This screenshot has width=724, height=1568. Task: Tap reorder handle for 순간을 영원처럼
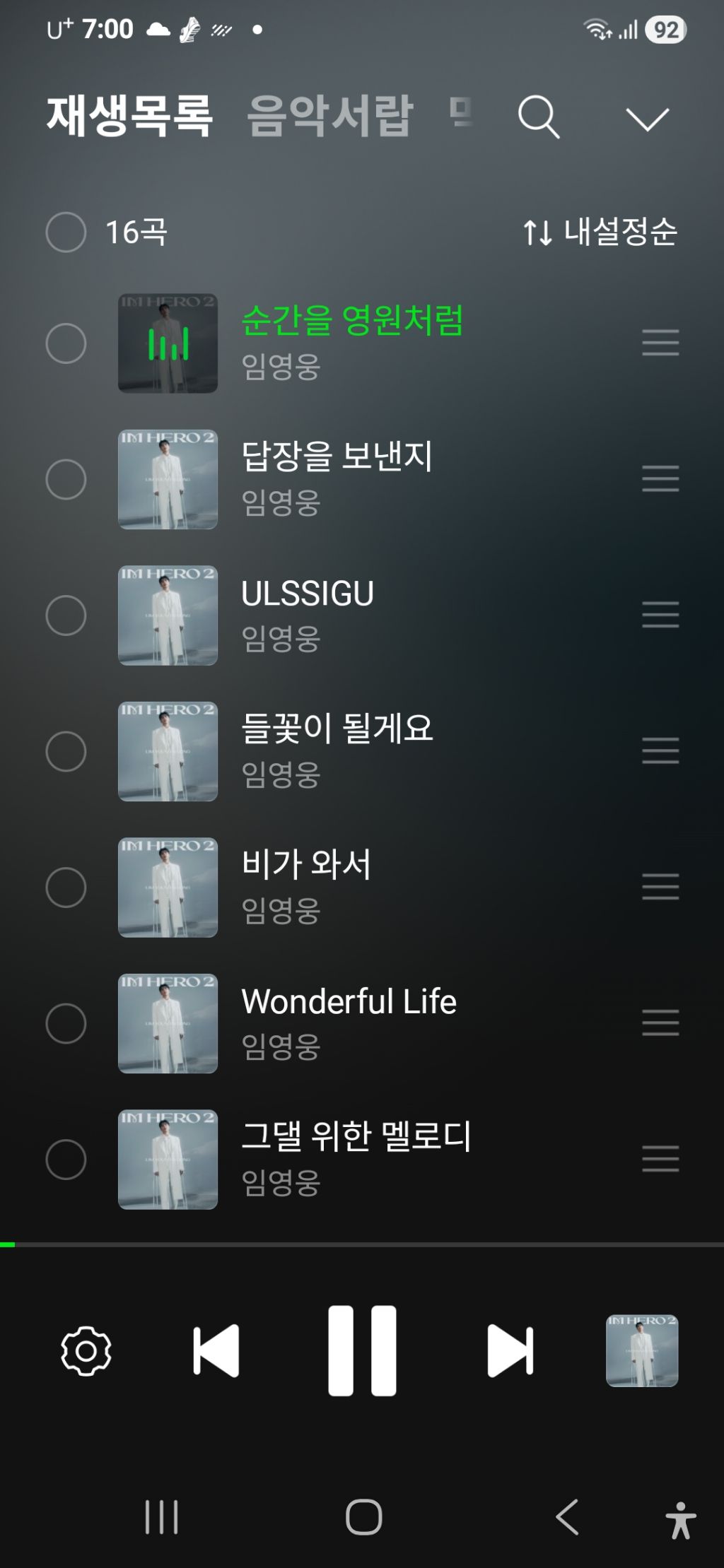pyautogui.click(x=660, y=343)
